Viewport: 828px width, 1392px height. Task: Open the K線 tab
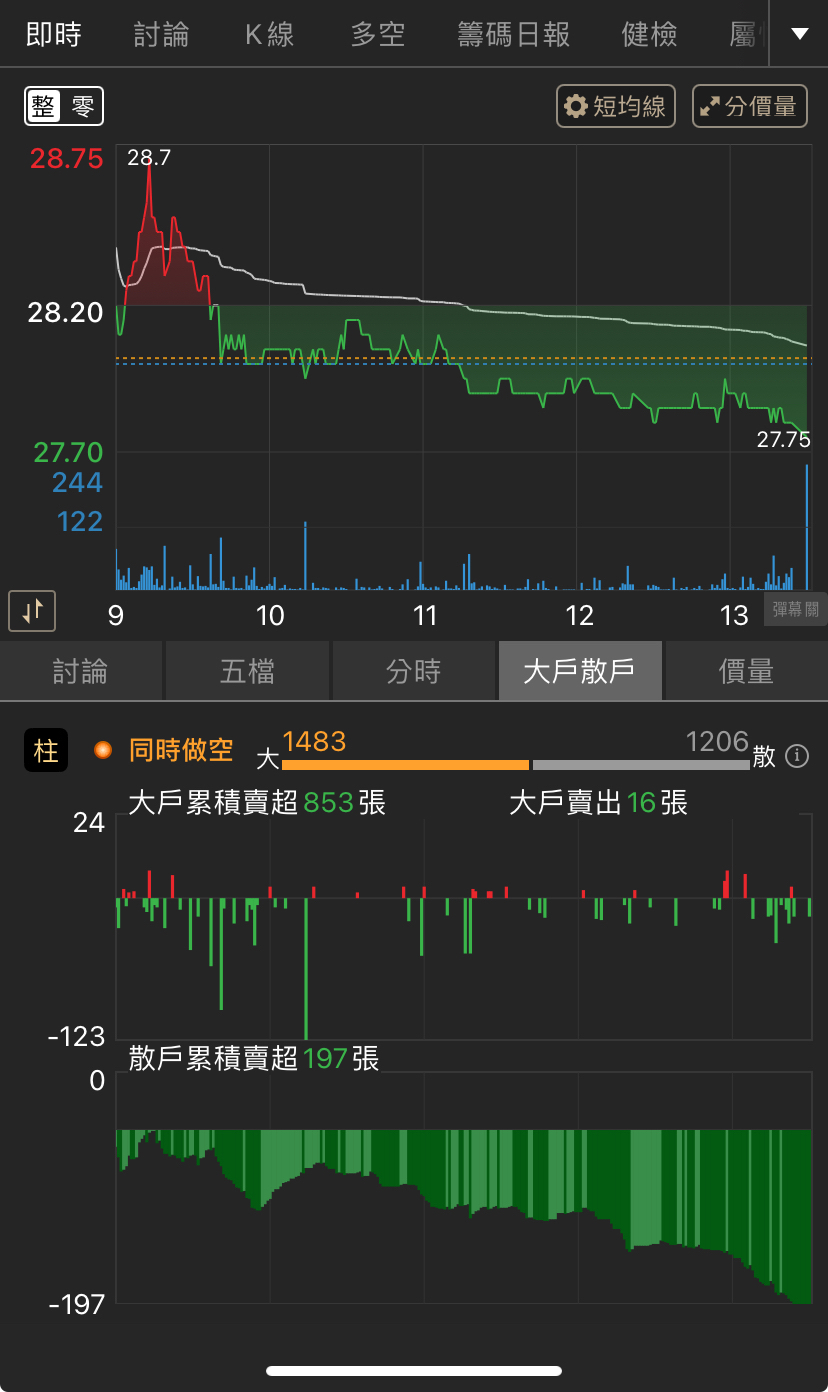[270, 35]
